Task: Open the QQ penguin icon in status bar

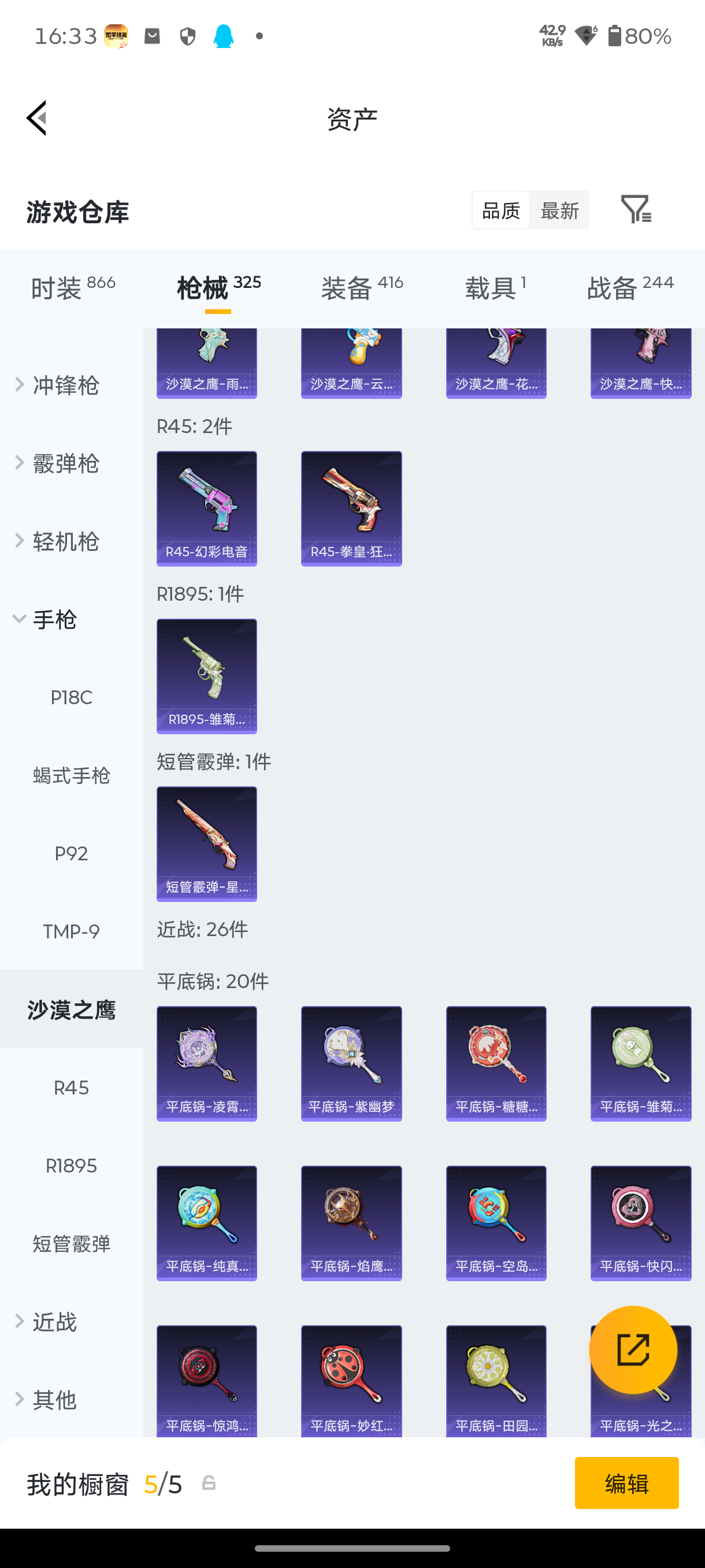Action: [223, 36]
